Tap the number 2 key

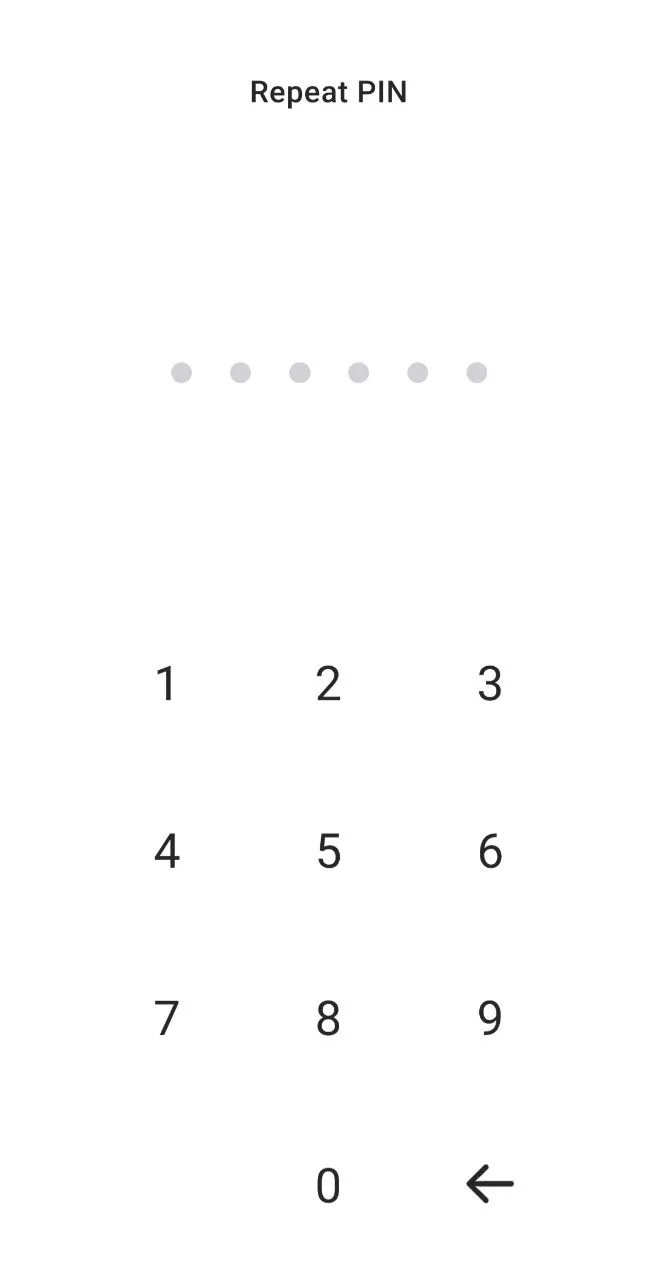tap(328, 684)
